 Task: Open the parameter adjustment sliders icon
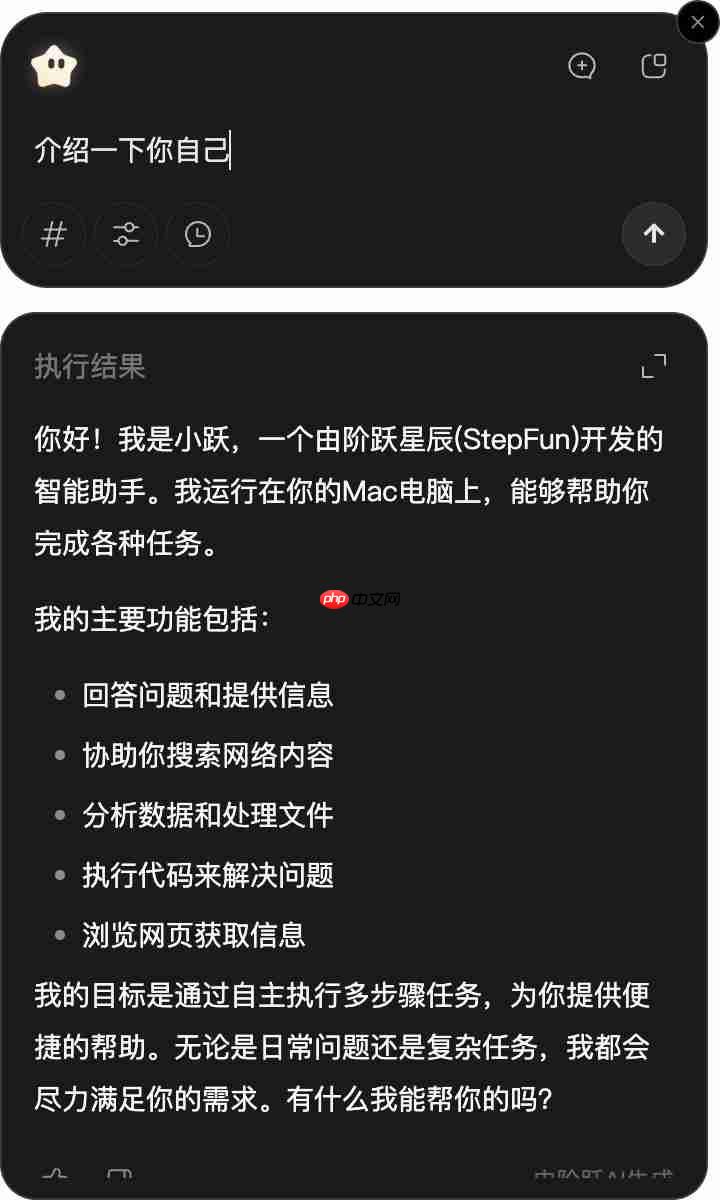125,235
